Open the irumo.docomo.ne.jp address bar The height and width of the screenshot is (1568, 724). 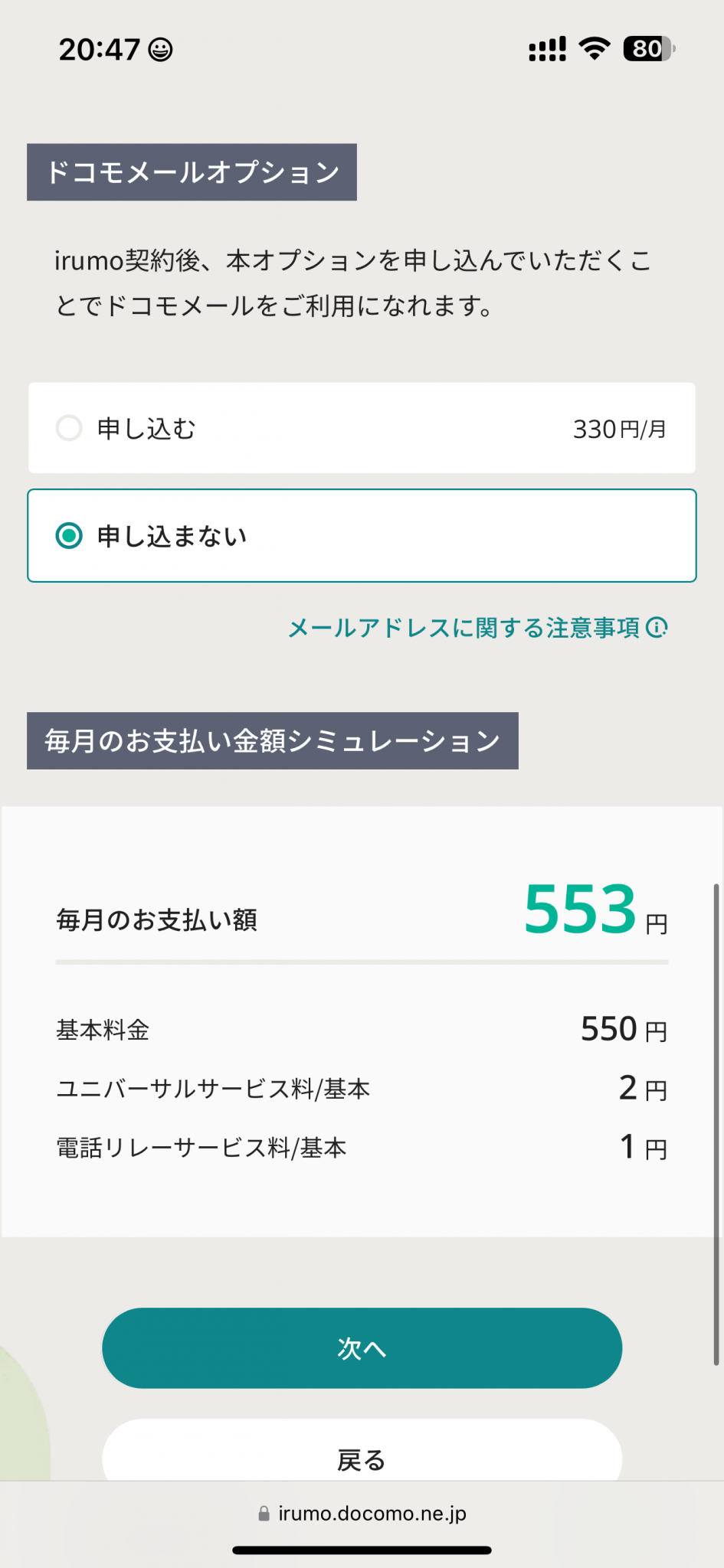click(373, 1512)
